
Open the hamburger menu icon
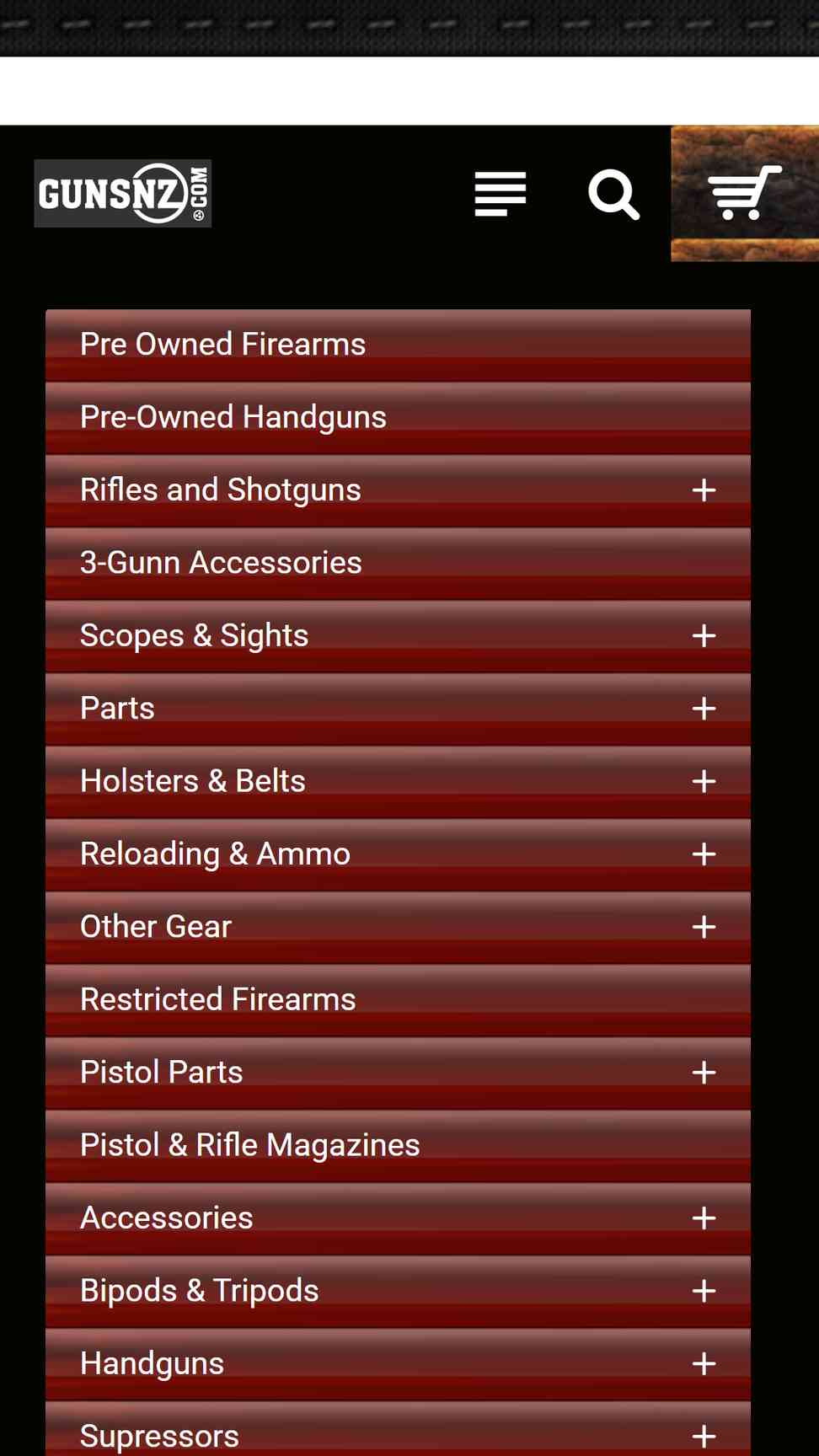[x=500, y=194]
